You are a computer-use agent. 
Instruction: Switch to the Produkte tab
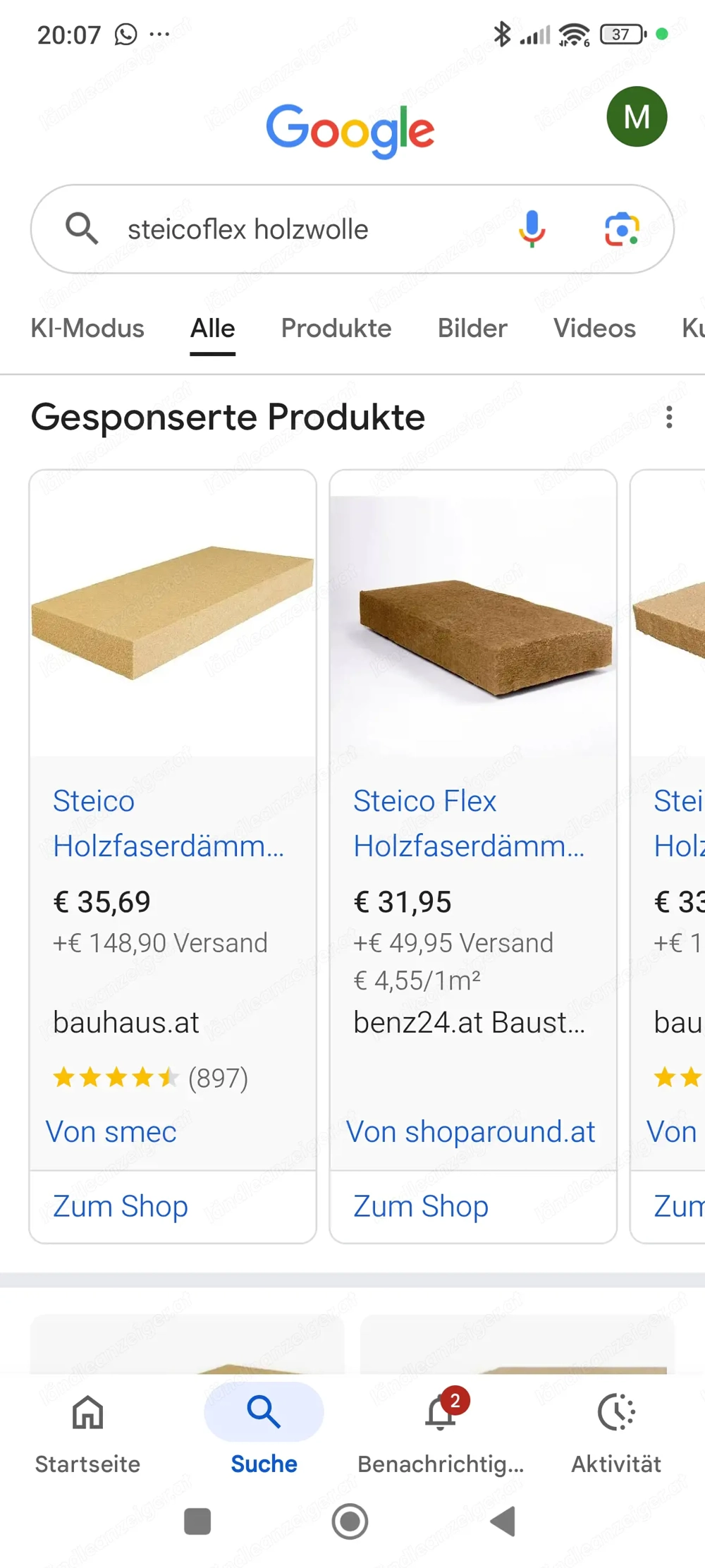336,328
